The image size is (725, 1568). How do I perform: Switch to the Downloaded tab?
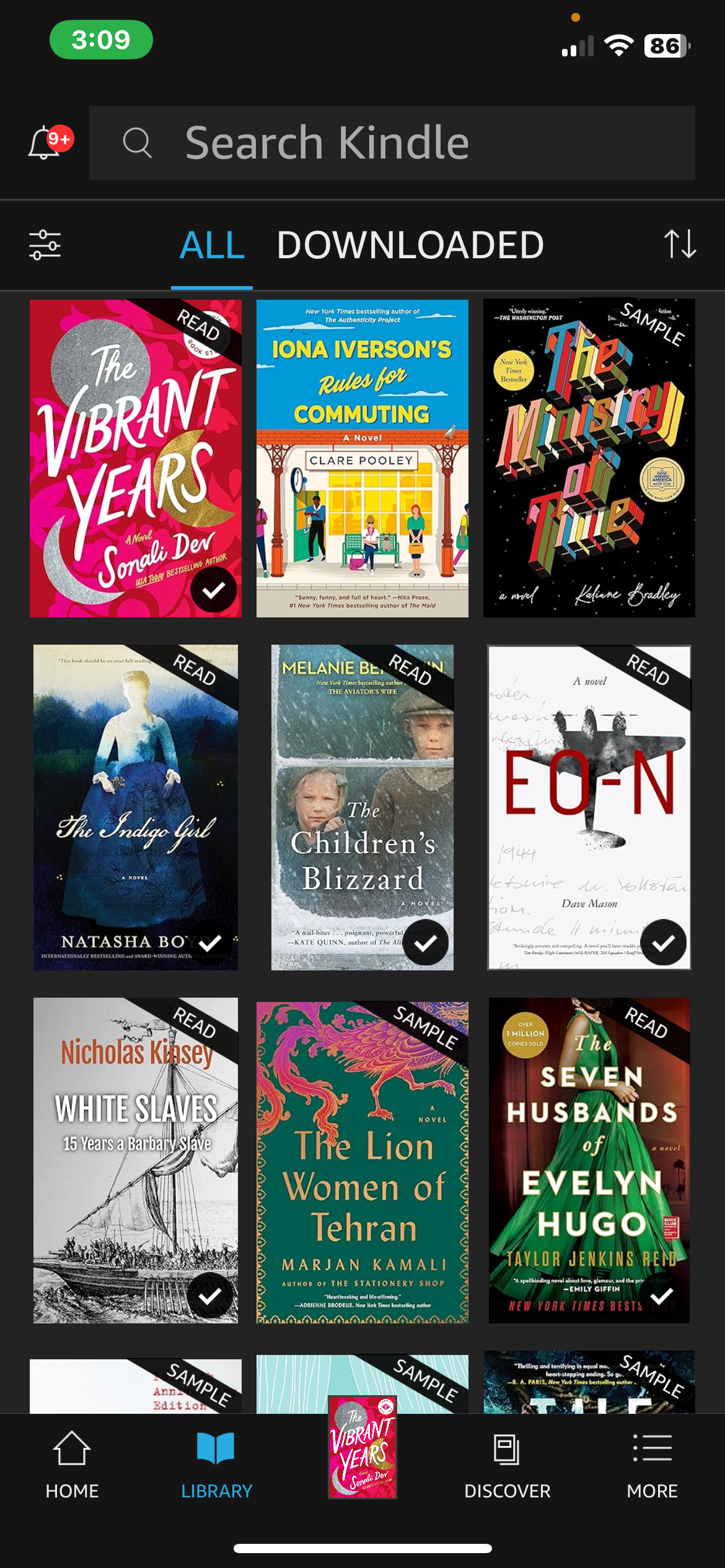click(410, 245)
